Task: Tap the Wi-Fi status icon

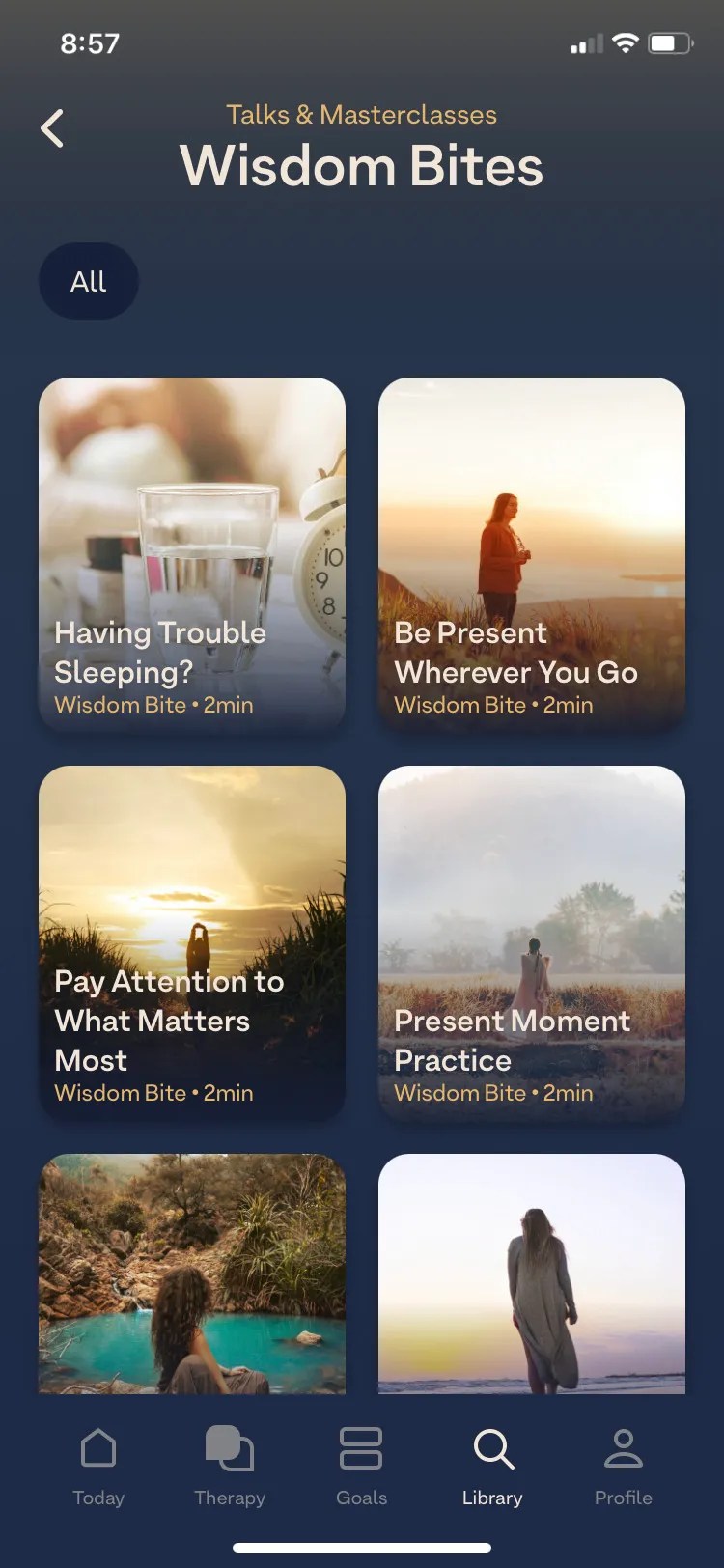Action: [x=625, y=42]
